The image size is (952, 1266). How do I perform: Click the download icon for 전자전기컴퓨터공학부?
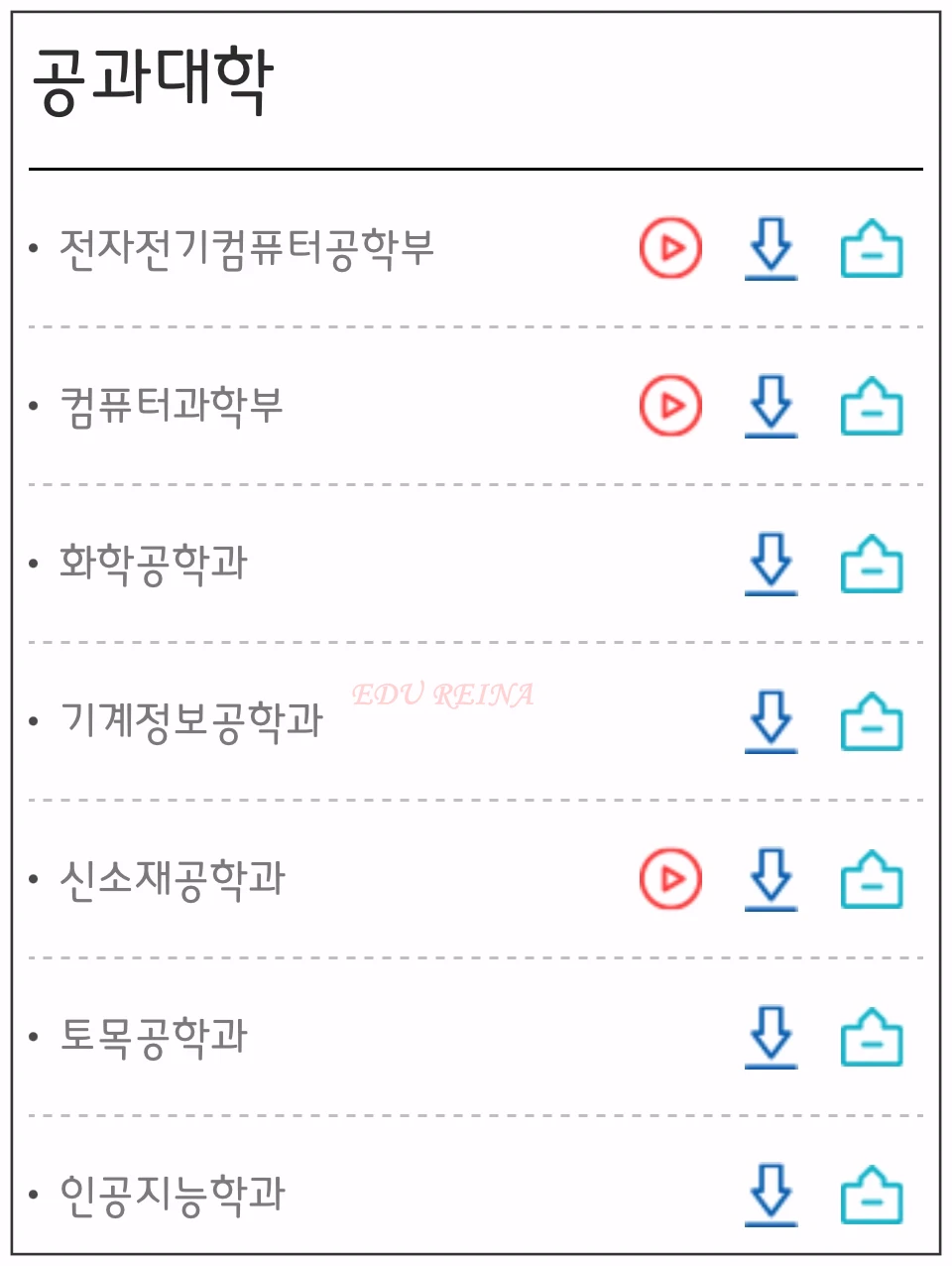(x=773, y=249)
